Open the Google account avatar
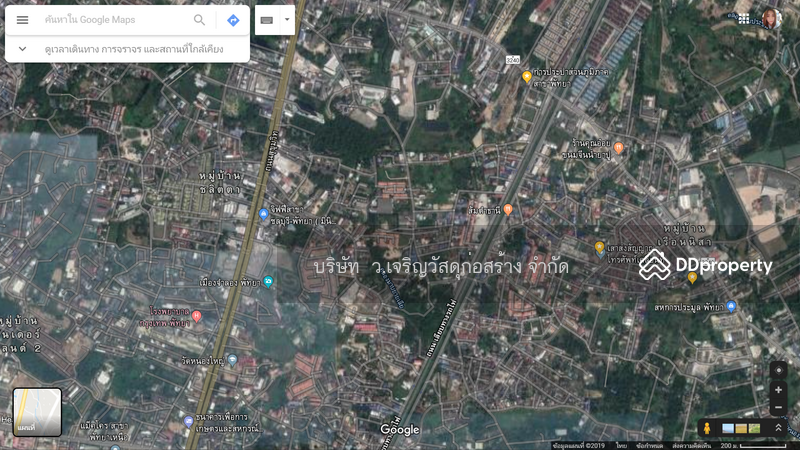Screen dimensions: 800x450 pyautogui.click(x=770, y=18)
